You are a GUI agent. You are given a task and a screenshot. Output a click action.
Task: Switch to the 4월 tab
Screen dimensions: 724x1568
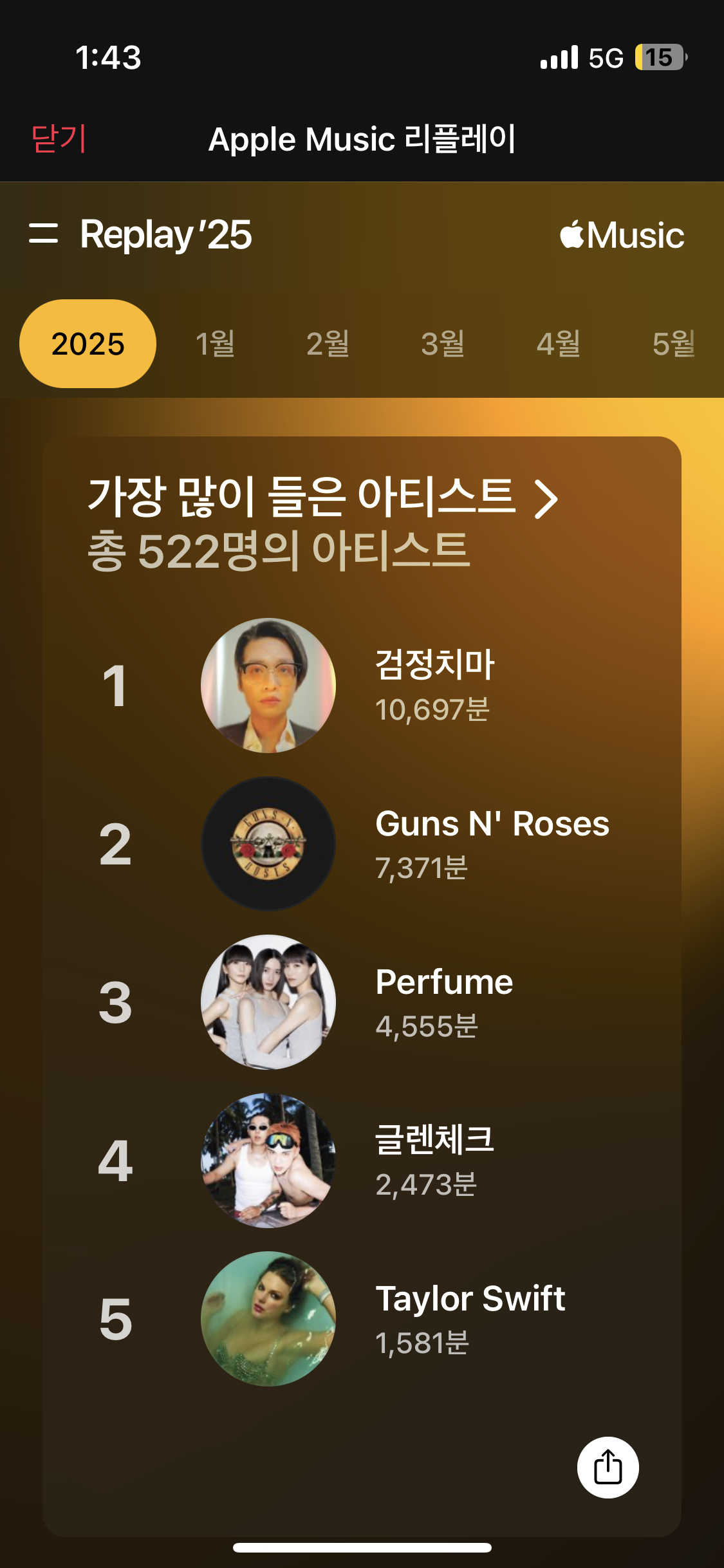[558, 344]
